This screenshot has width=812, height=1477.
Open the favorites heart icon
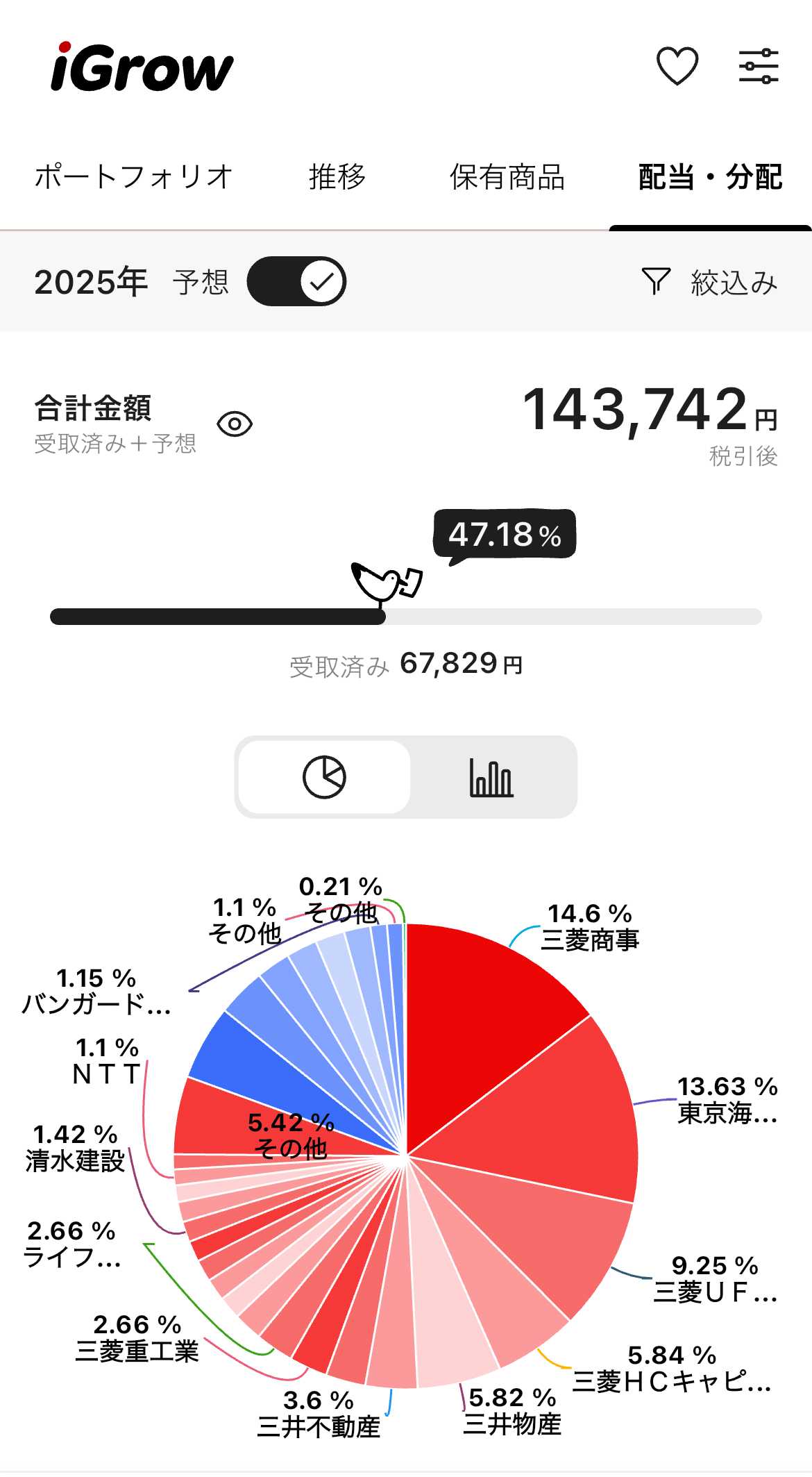coord(677,67)
